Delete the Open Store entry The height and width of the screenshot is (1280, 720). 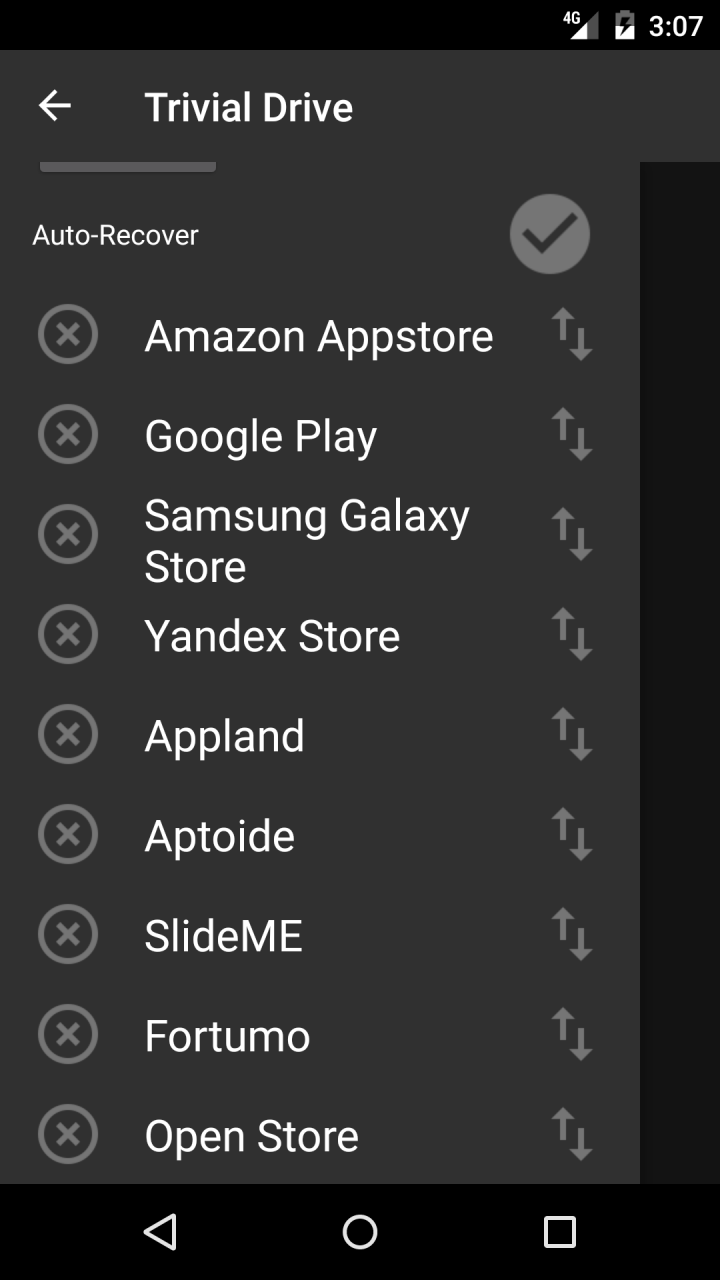68,1134
